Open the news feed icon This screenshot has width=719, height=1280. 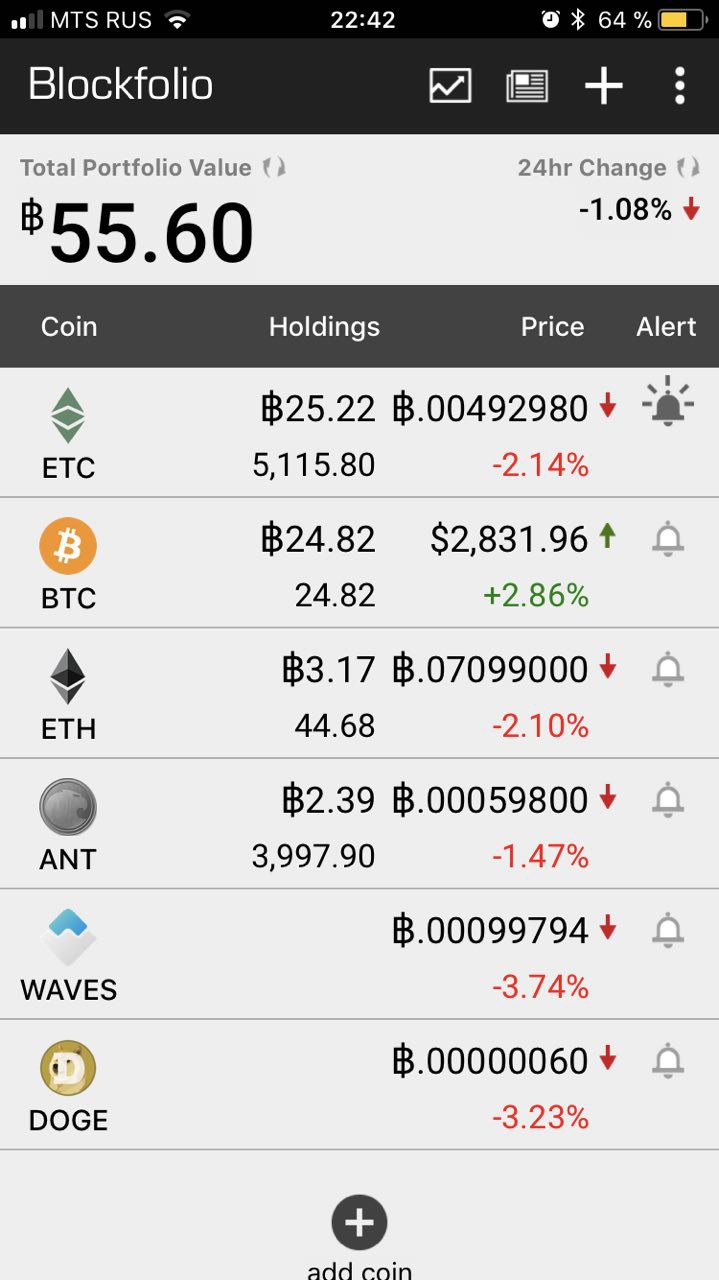click(527, 86)
